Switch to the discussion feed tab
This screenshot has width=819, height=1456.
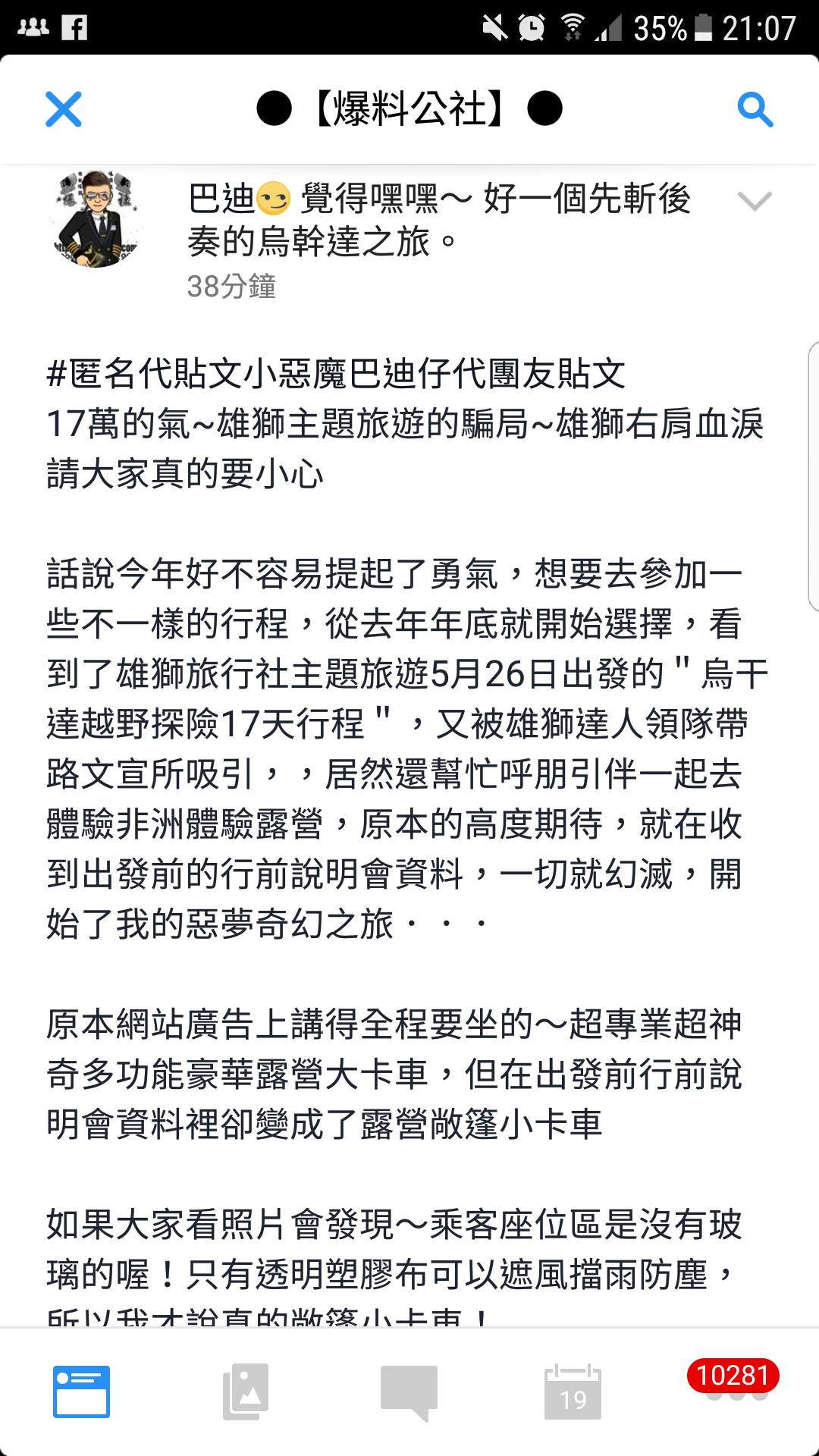(81, 1392)
